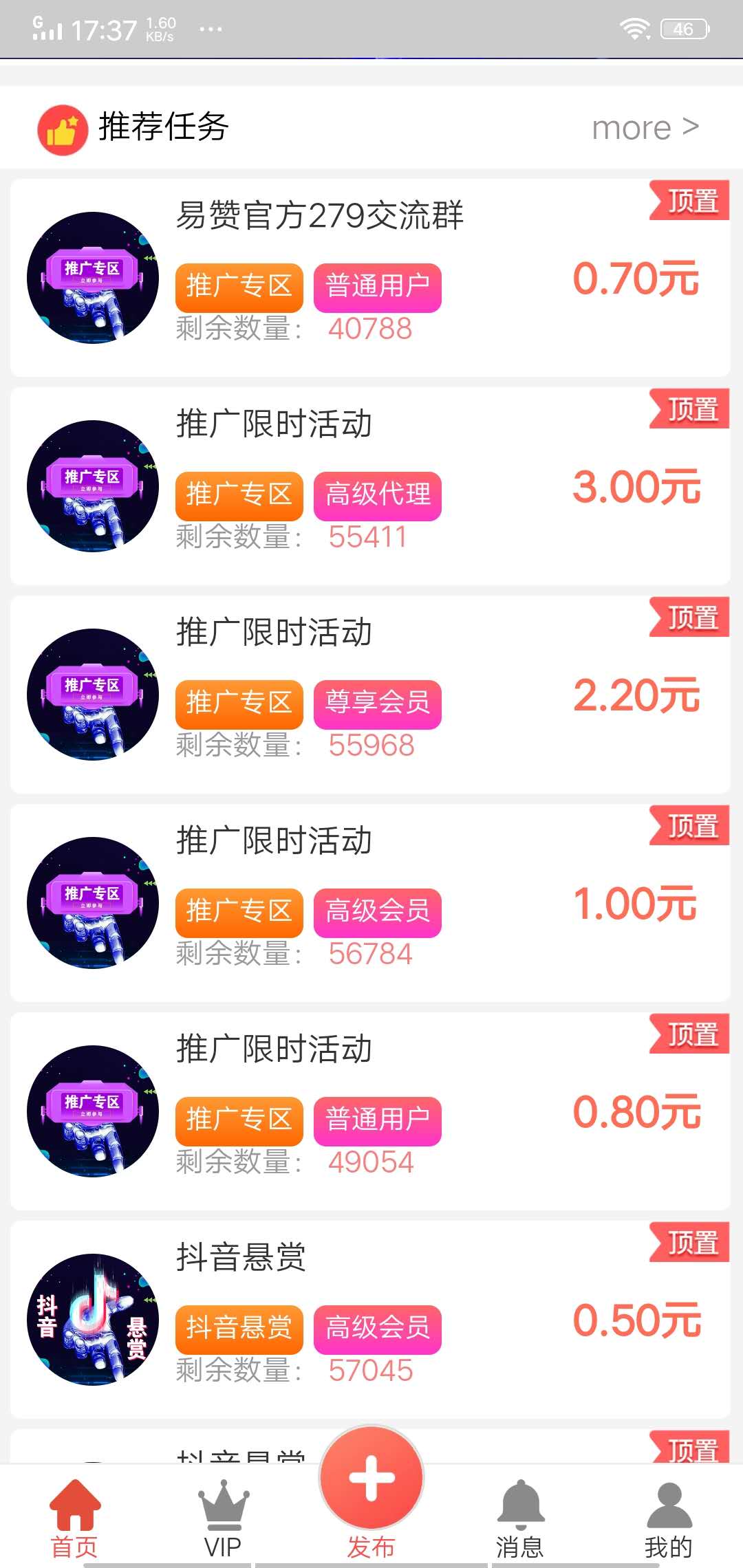Select the 高级会员 pink tag
This screenshot has width=743, height=1568.
click(x=376, y=912)
